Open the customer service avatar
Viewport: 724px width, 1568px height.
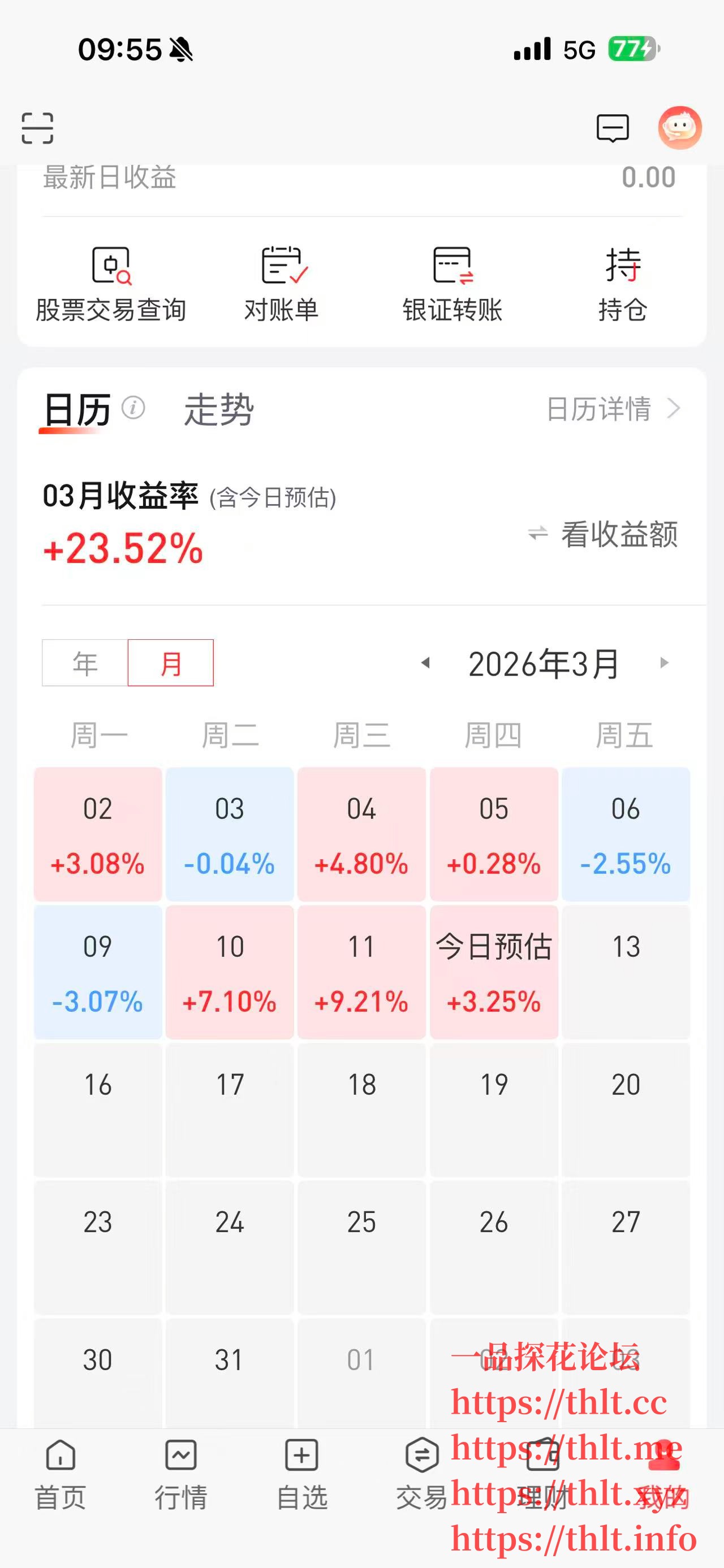click(x=679, y=128)
